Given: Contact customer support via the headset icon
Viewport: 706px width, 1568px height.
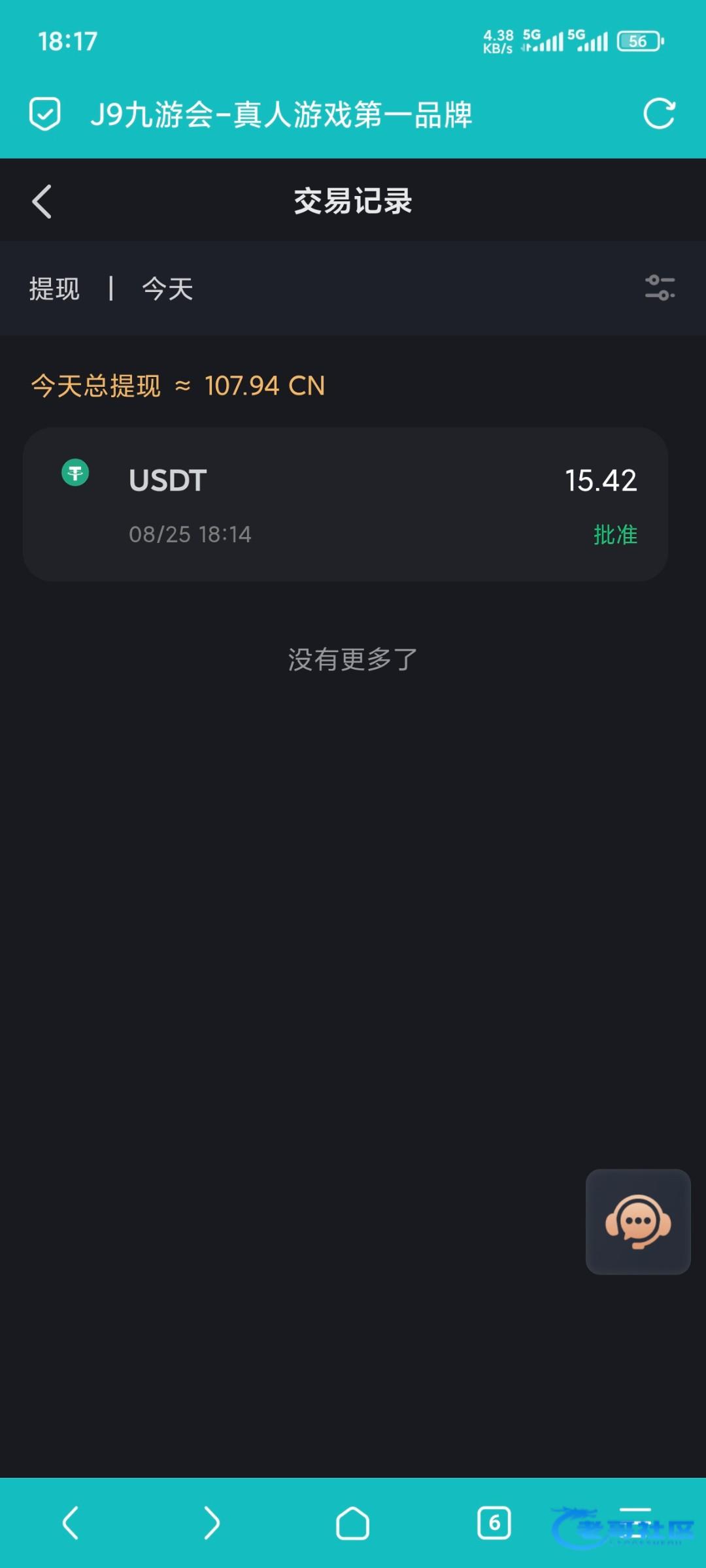Looking at the screenshot, I should click(638, 1221).
